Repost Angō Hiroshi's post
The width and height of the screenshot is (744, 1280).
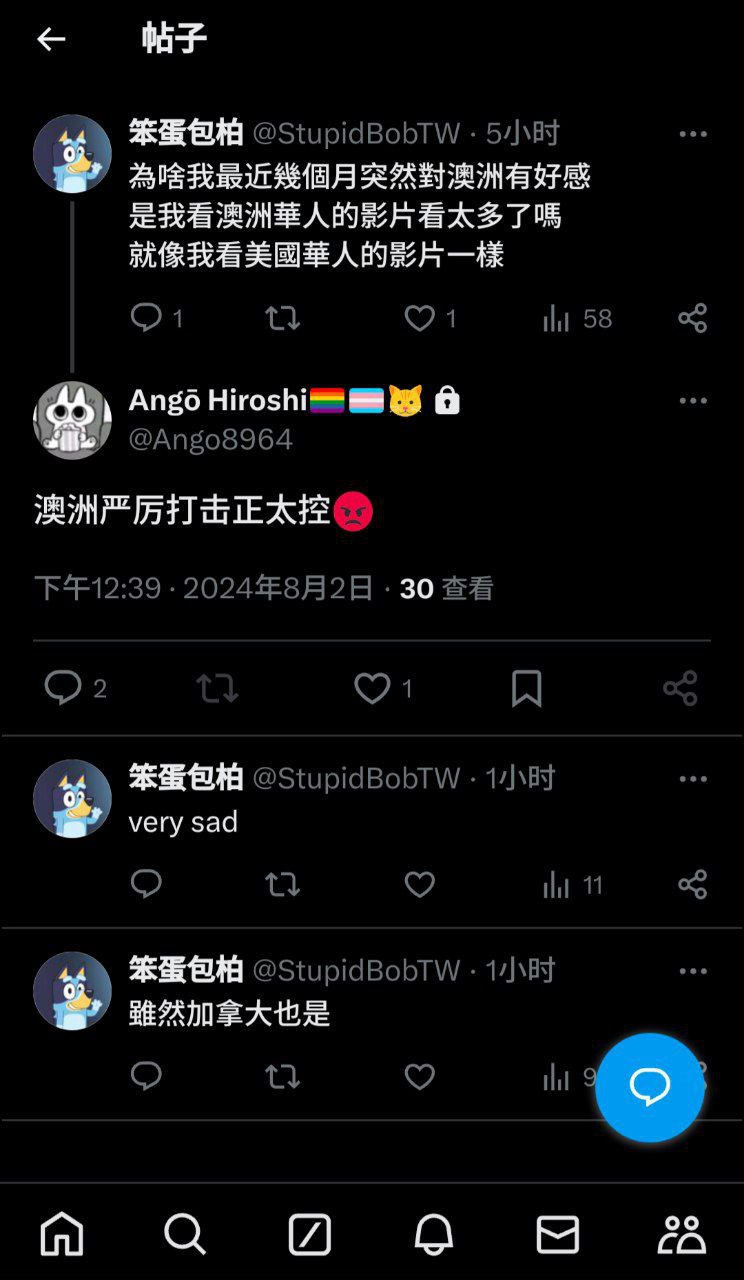[217, 688]
